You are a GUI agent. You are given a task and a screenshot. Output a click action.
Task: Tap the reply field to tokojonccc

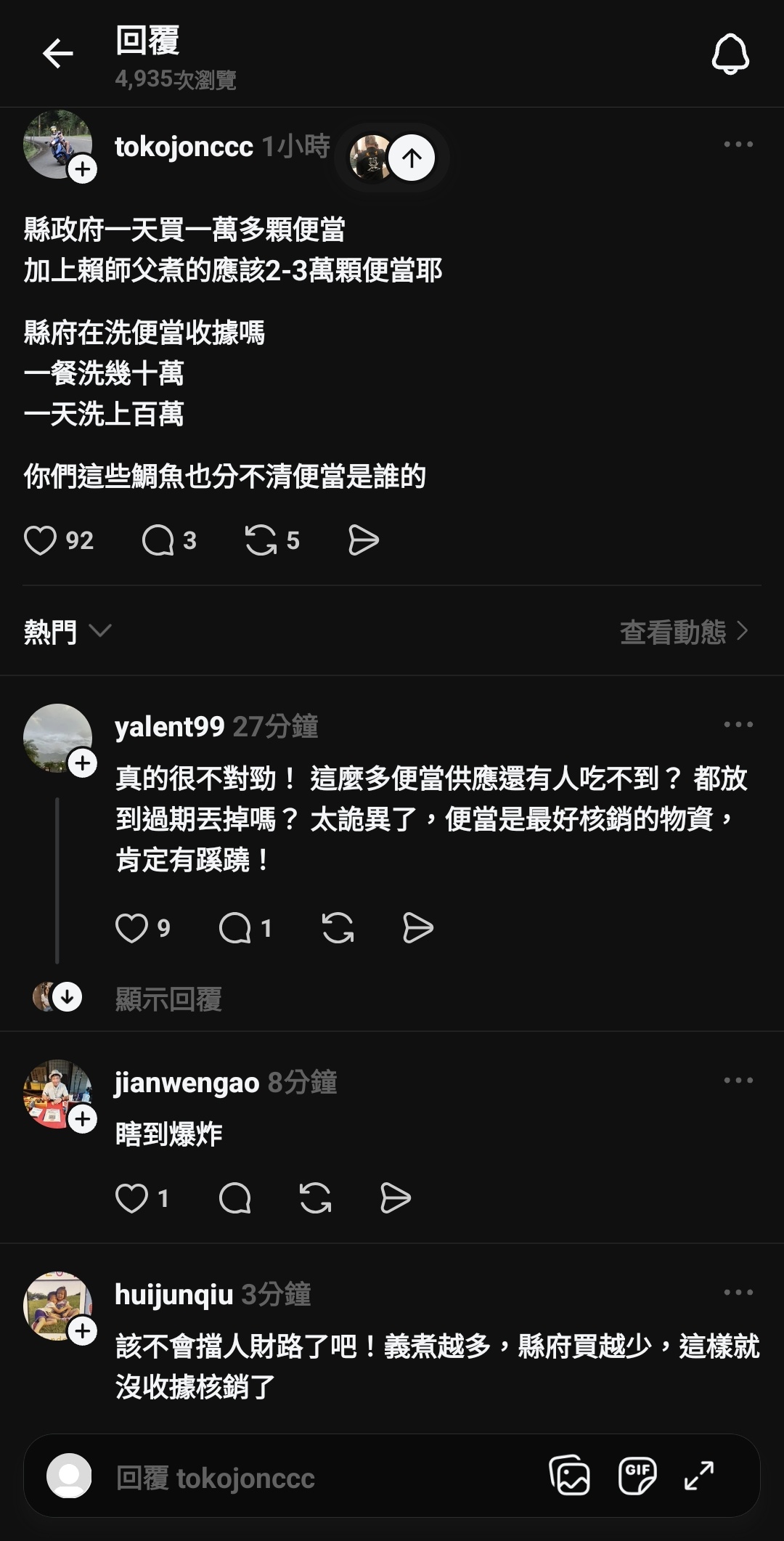coord(290,1479)
